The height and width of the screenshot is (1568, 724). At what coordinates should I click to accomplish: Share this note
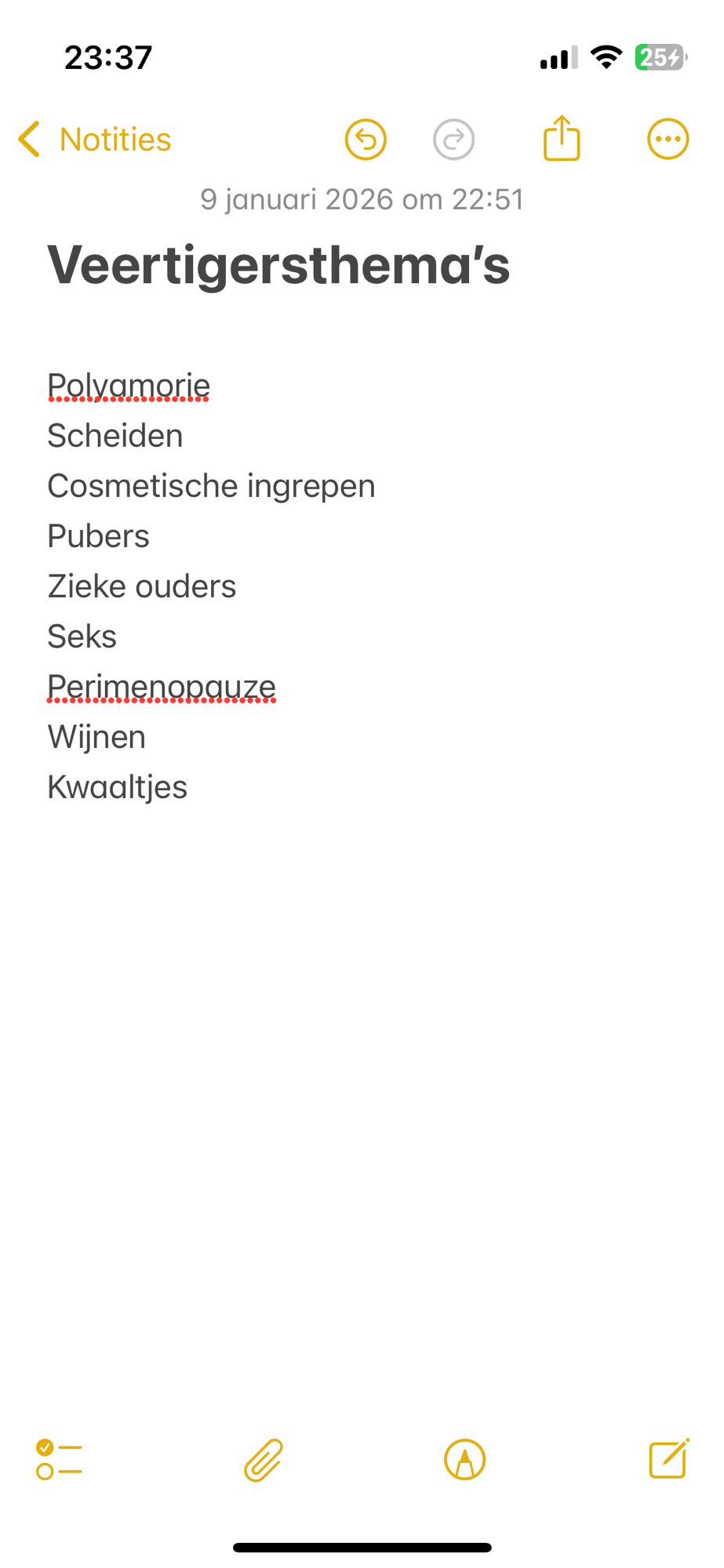(x=562, y=139)
